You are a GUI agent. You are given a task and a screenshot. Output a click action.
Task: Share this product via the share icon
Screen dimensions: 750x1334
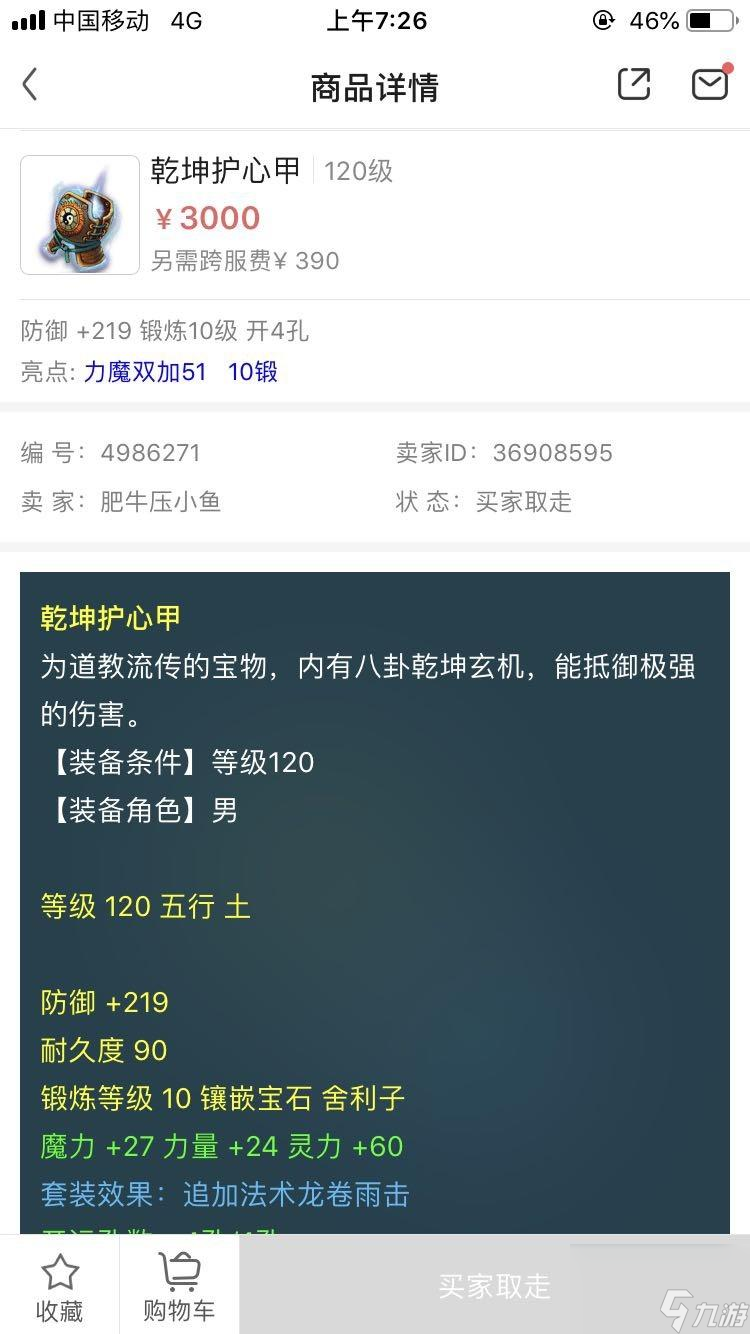point(634,85)
